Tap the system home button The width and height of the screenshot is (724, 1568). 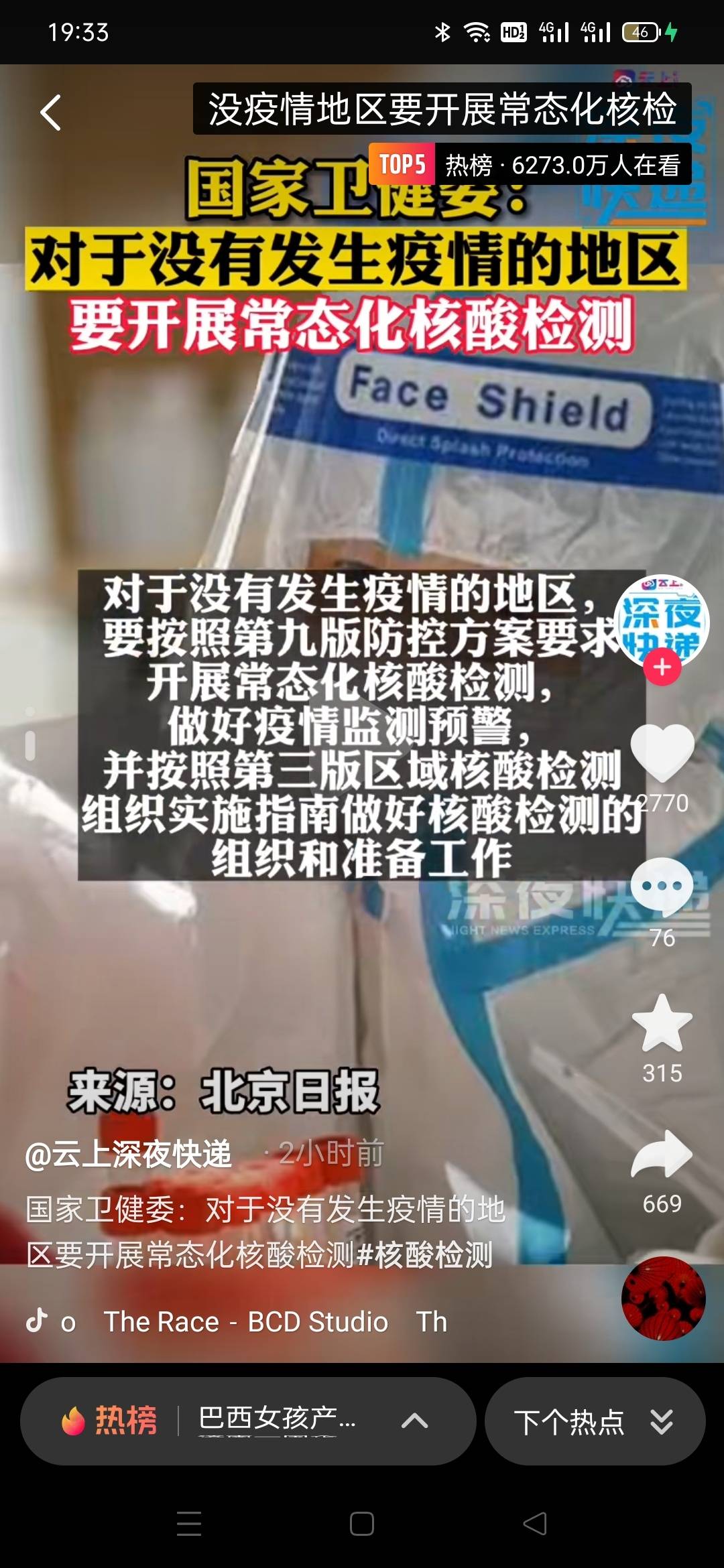click(x=362, y=1524)
